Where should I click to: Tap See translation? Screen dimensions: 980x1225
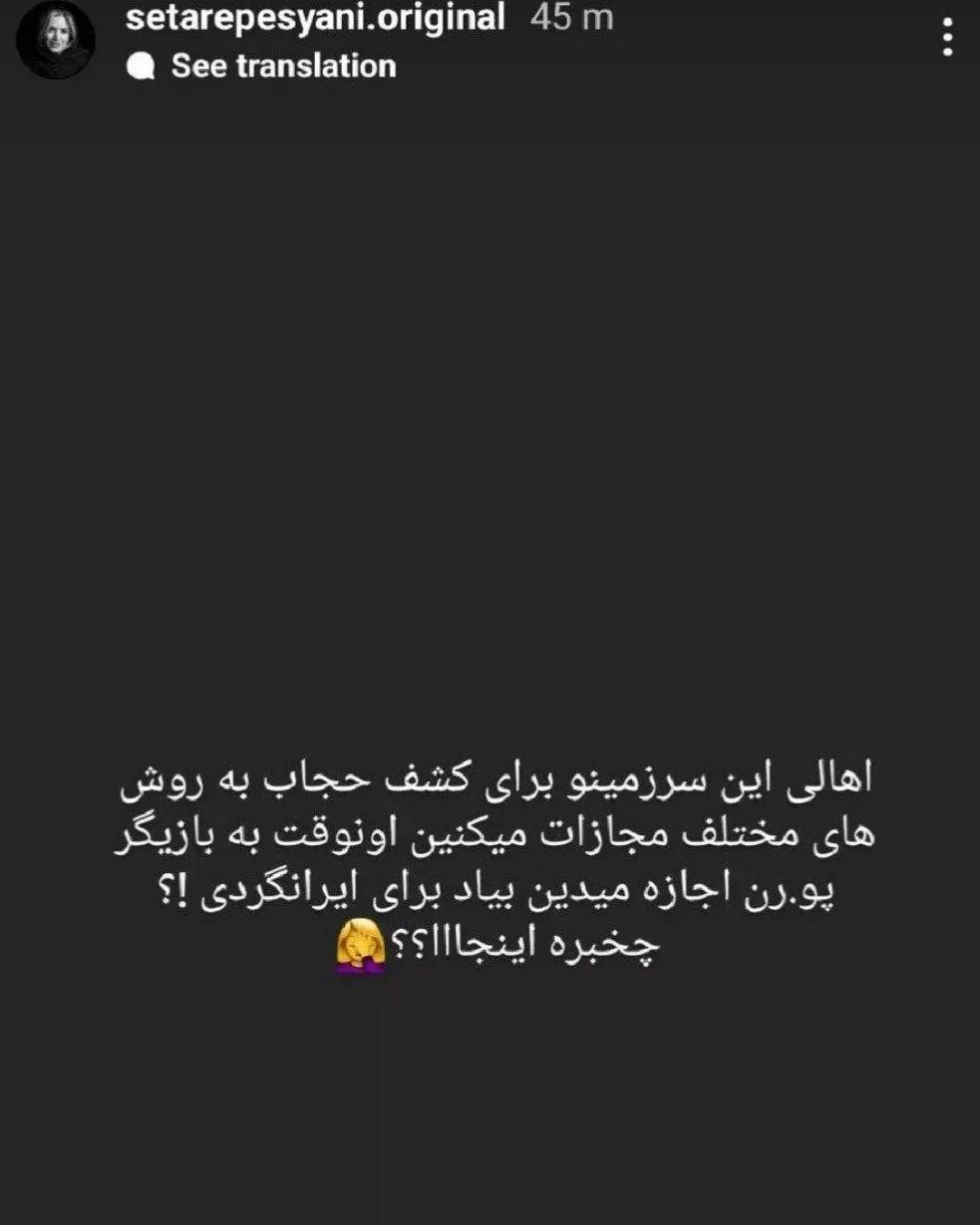tap(282, 67)
